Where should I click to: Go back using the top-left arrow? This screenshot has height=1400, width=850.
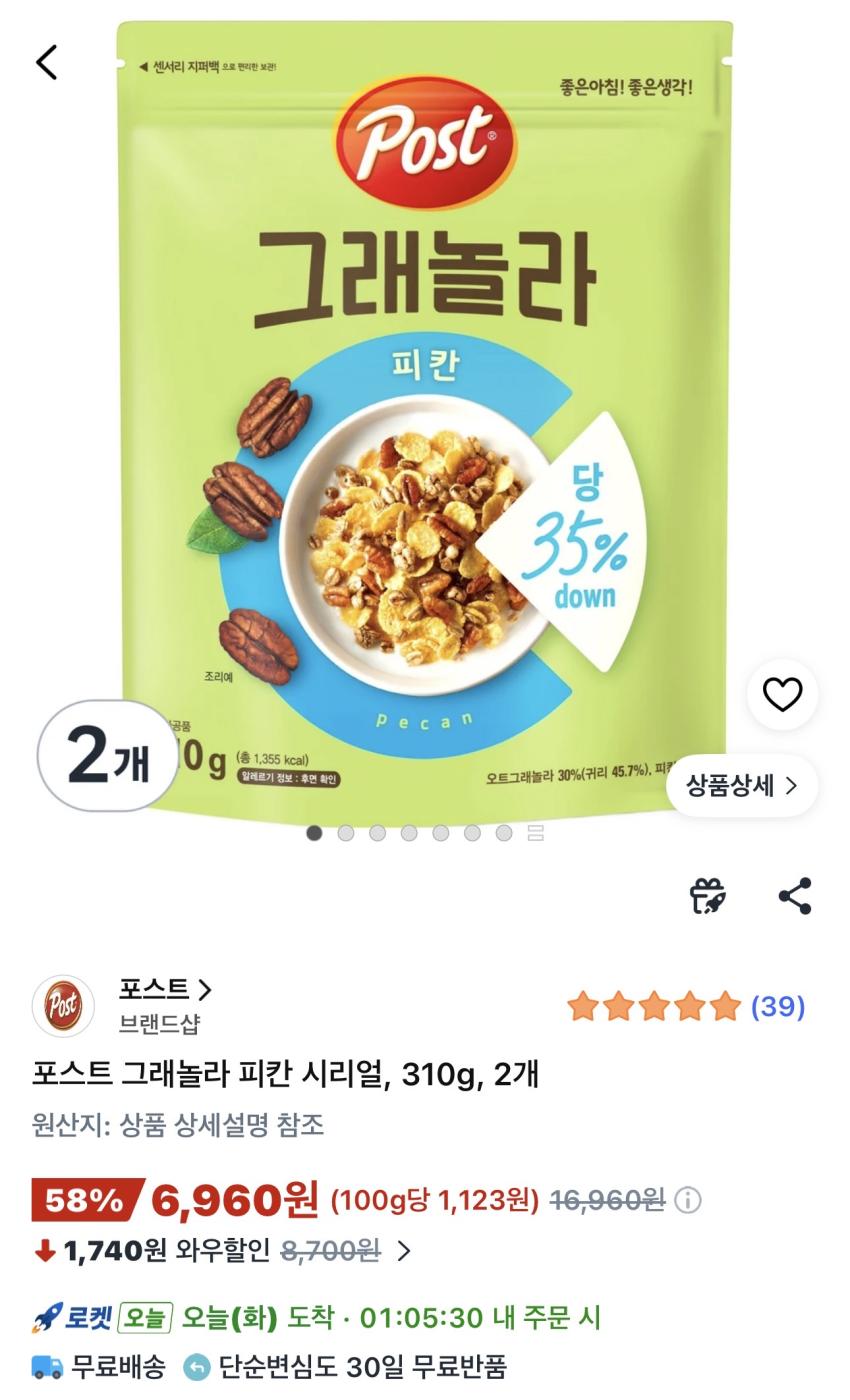point(47,62)
